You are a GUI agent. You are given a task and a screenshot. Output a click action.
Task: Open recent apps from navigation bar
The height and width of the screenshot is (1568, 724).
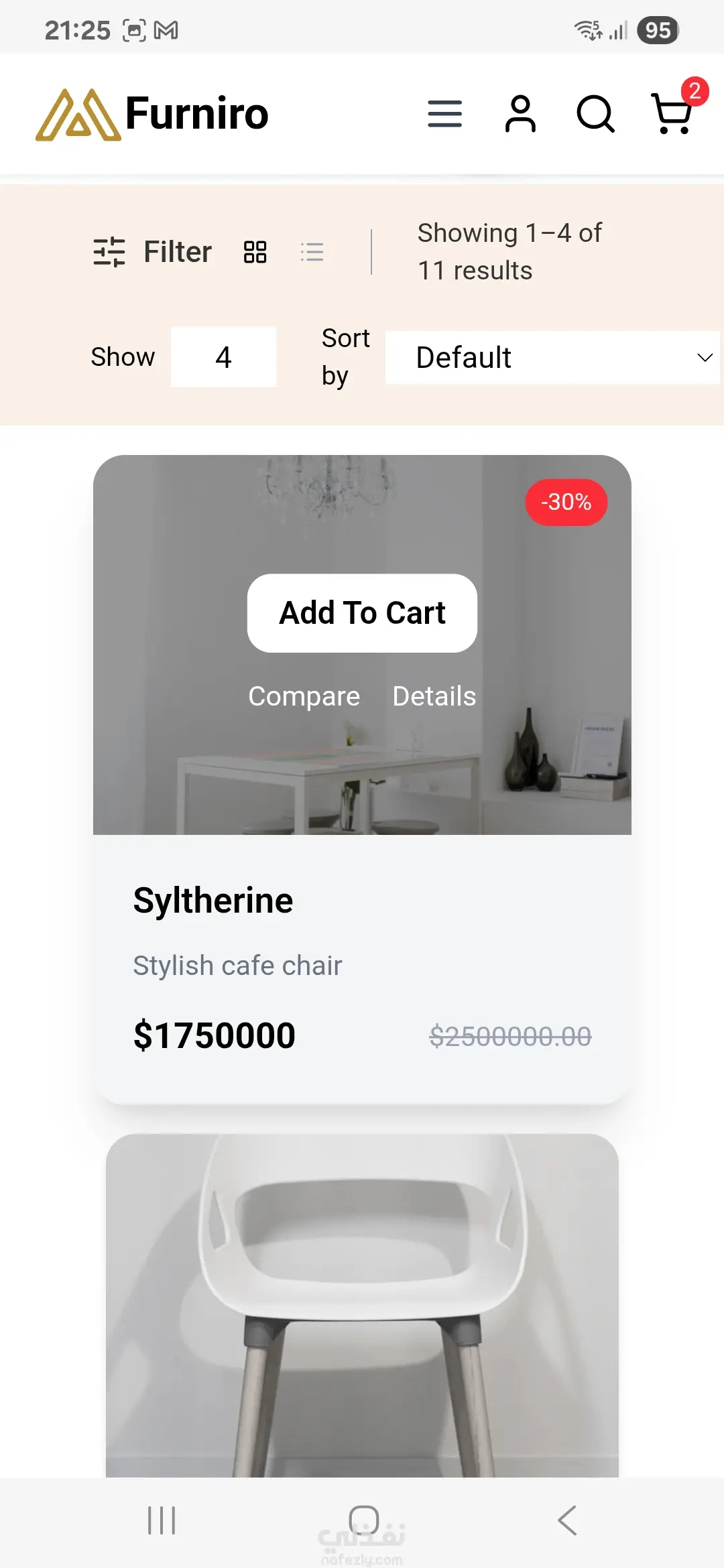[x=162, y=1520]
